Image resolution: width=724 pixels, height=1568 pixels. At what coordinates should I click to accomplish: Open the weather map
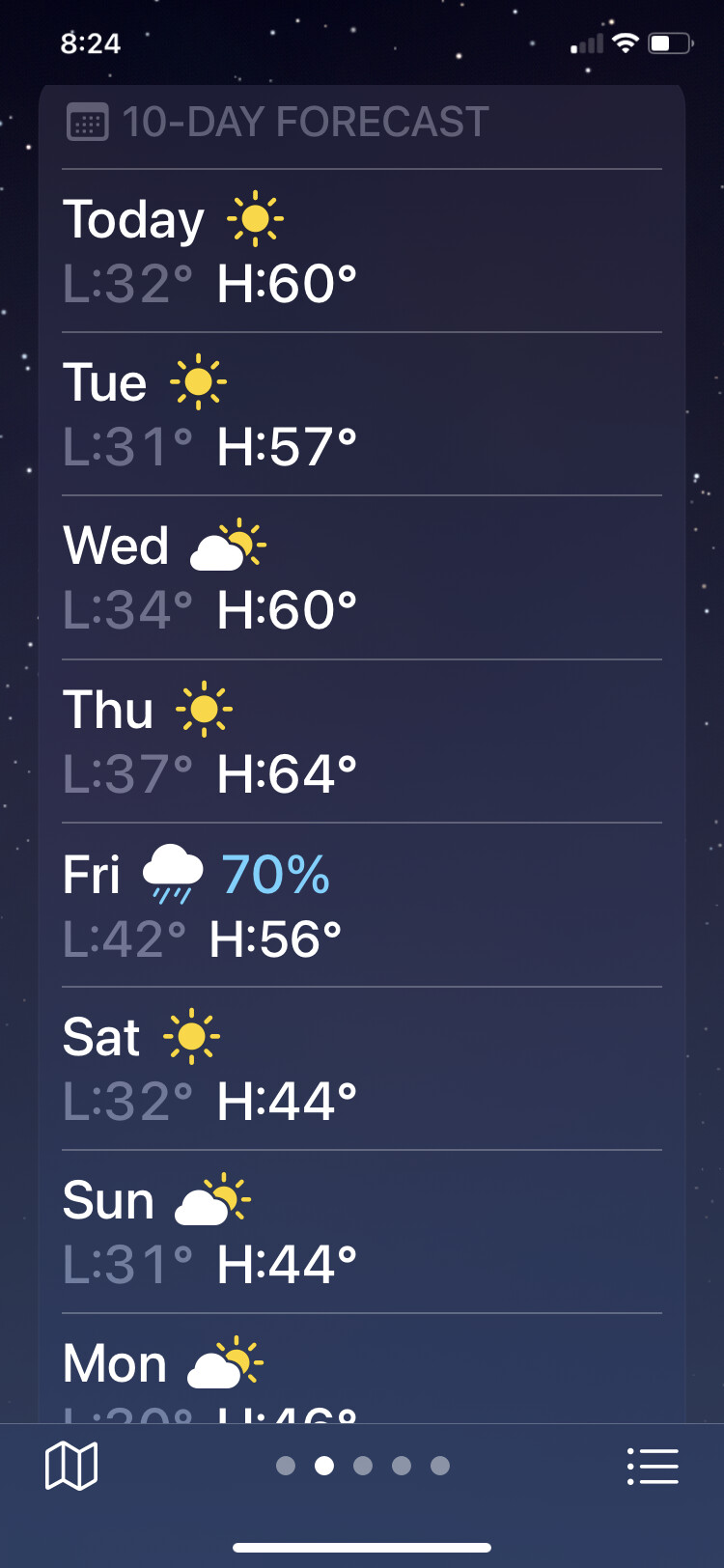click(x=71, y=1466)
